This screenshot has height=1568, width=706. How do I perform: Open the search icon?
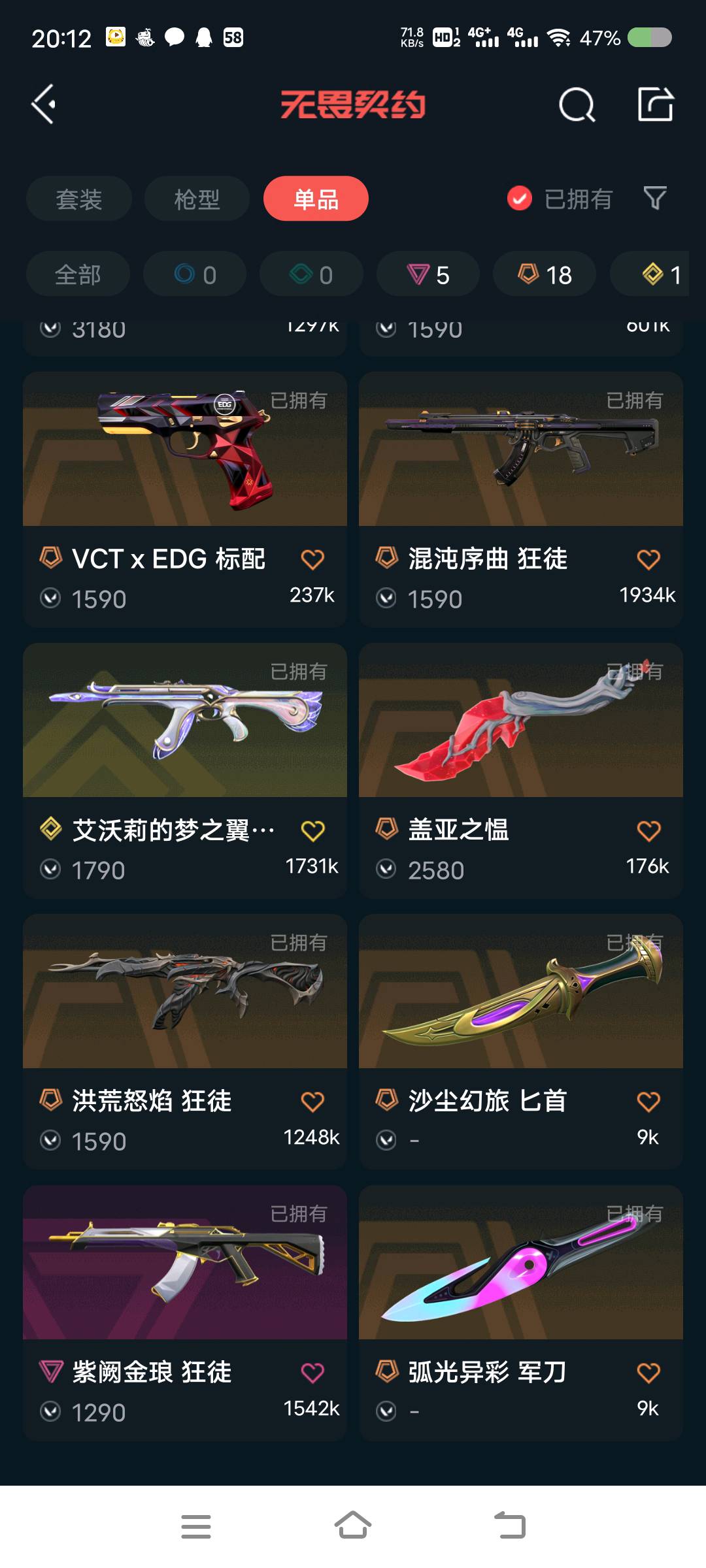pyautogui.click(x=577, y=105)
